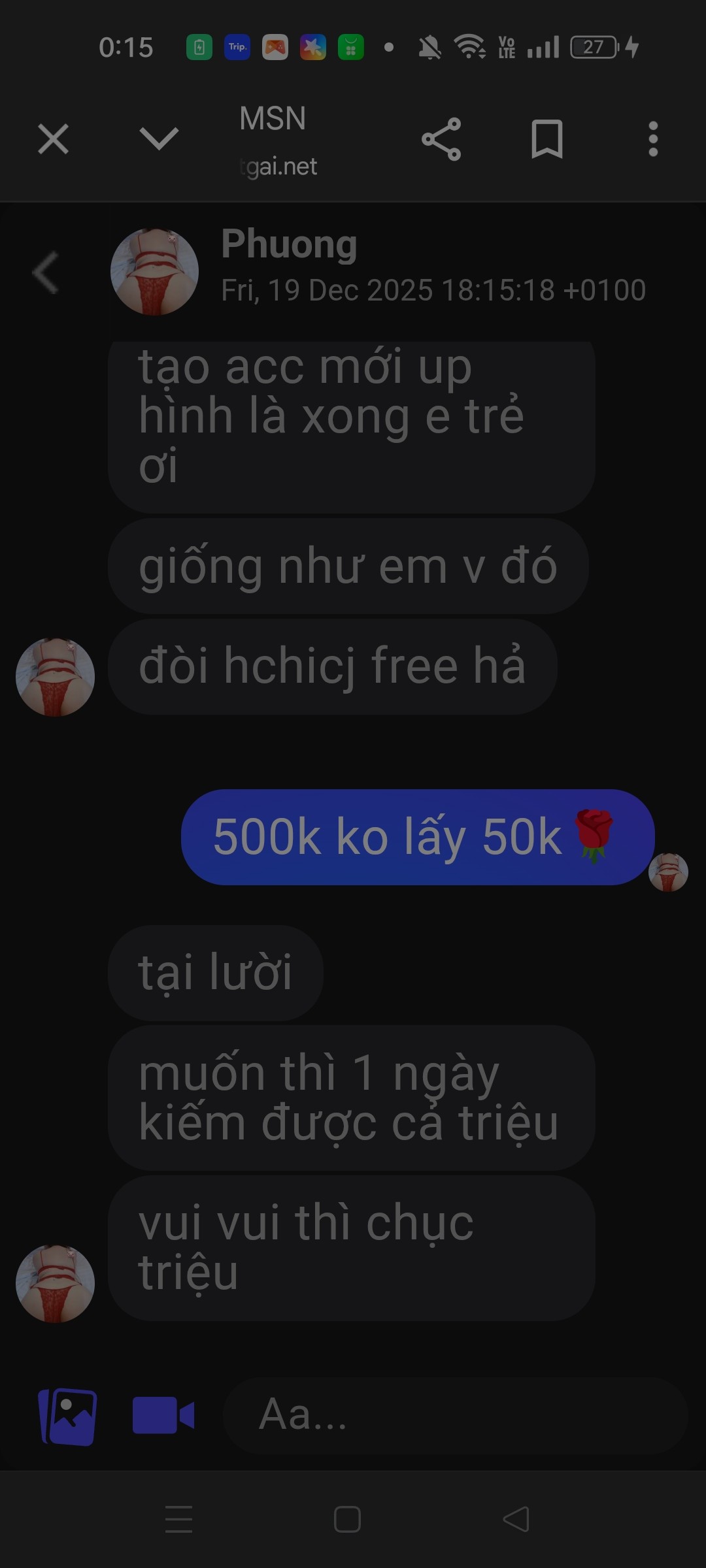The height and width of the screenshot is (1568, 706).
Task: Focus the Aa... message input field
Action: (454, 1416)
